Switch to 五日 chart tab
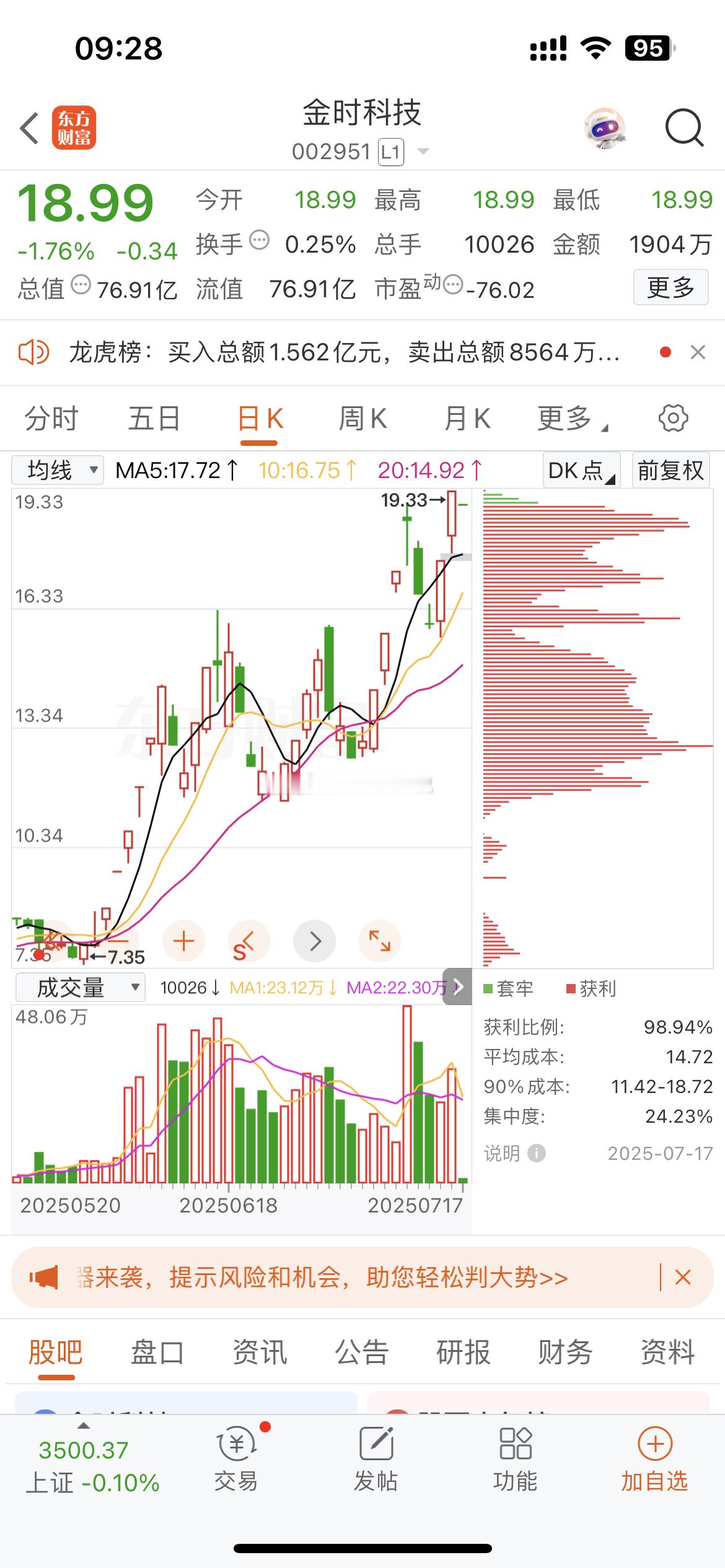725x1568 pixels. pos(154,419)
